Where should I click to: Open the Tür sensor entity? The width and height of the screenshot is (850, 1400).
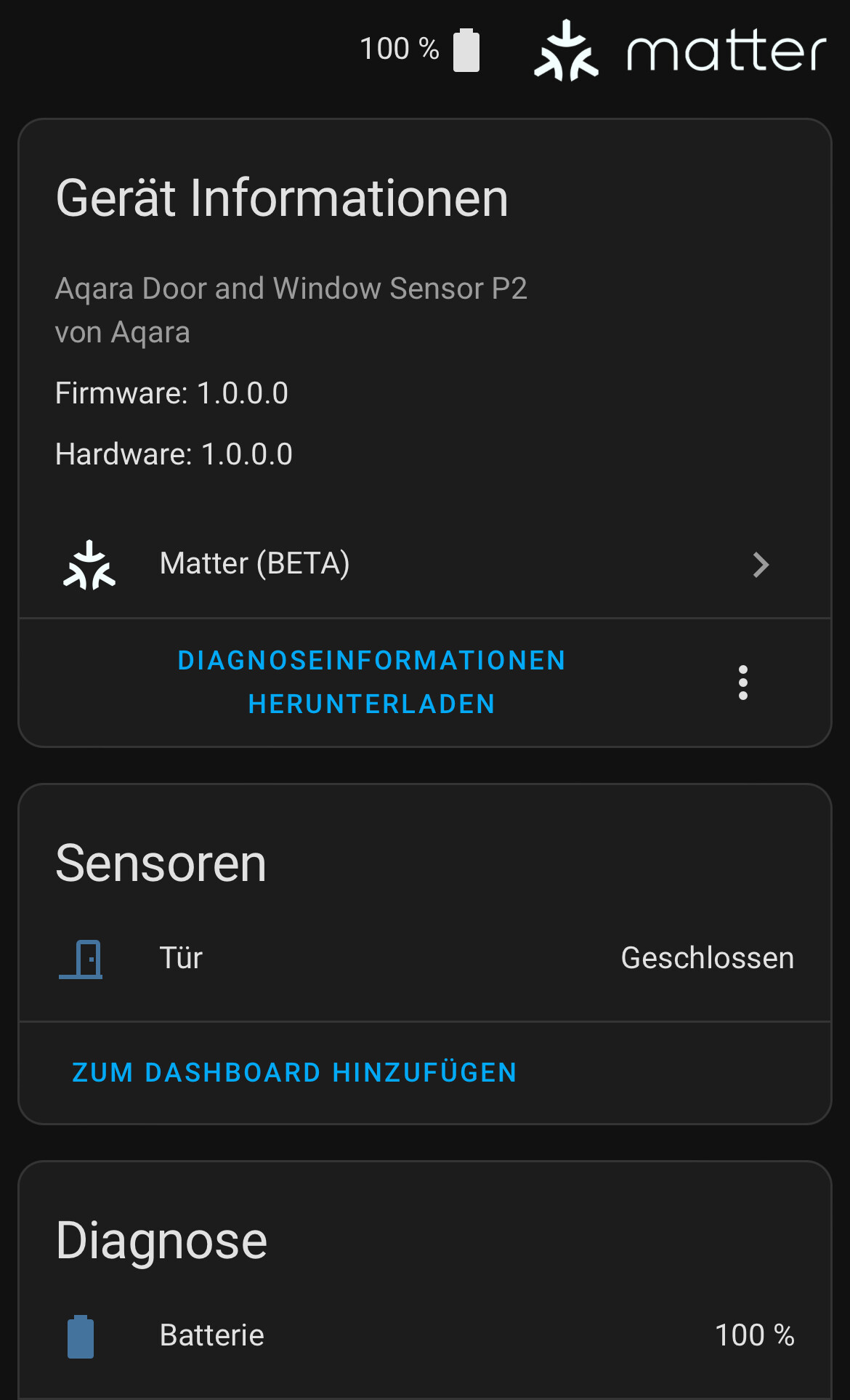pyautogui.click(x=424, y=958)
